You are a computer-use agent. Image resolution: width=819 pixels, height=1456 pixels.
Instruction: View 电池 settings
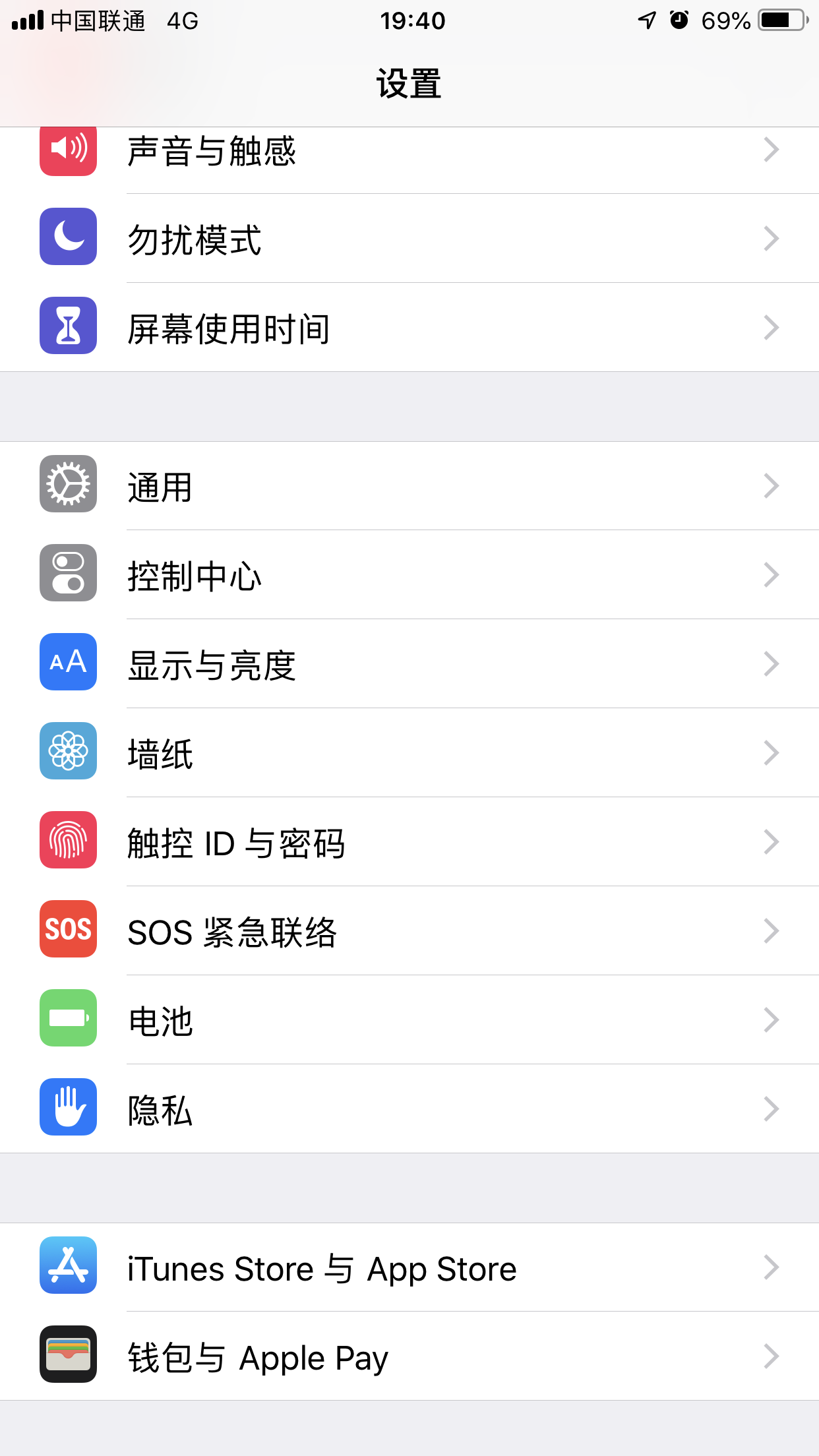(x=409, y=1020)
